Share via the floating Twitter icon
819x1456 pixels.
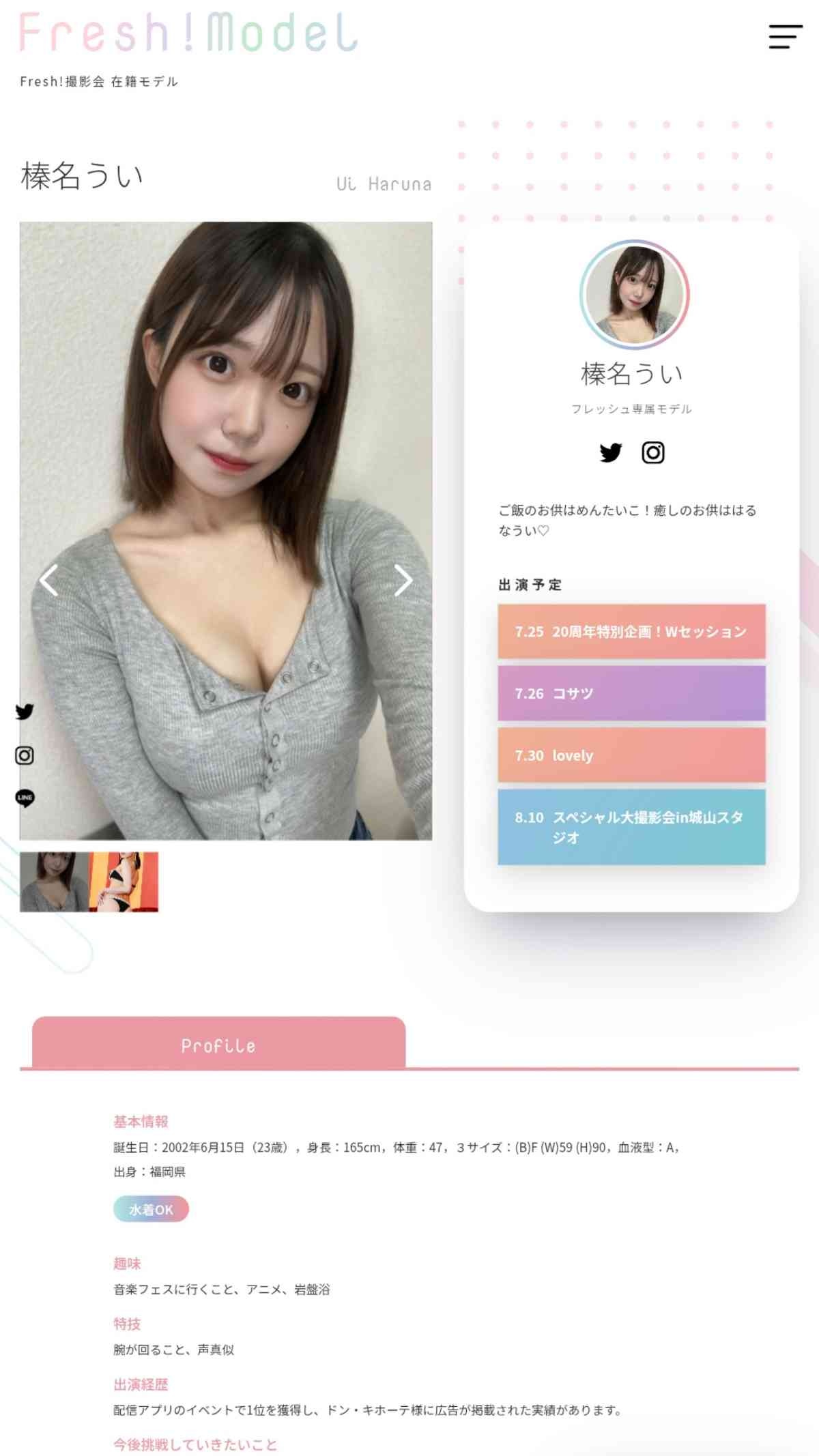[25, 712]
